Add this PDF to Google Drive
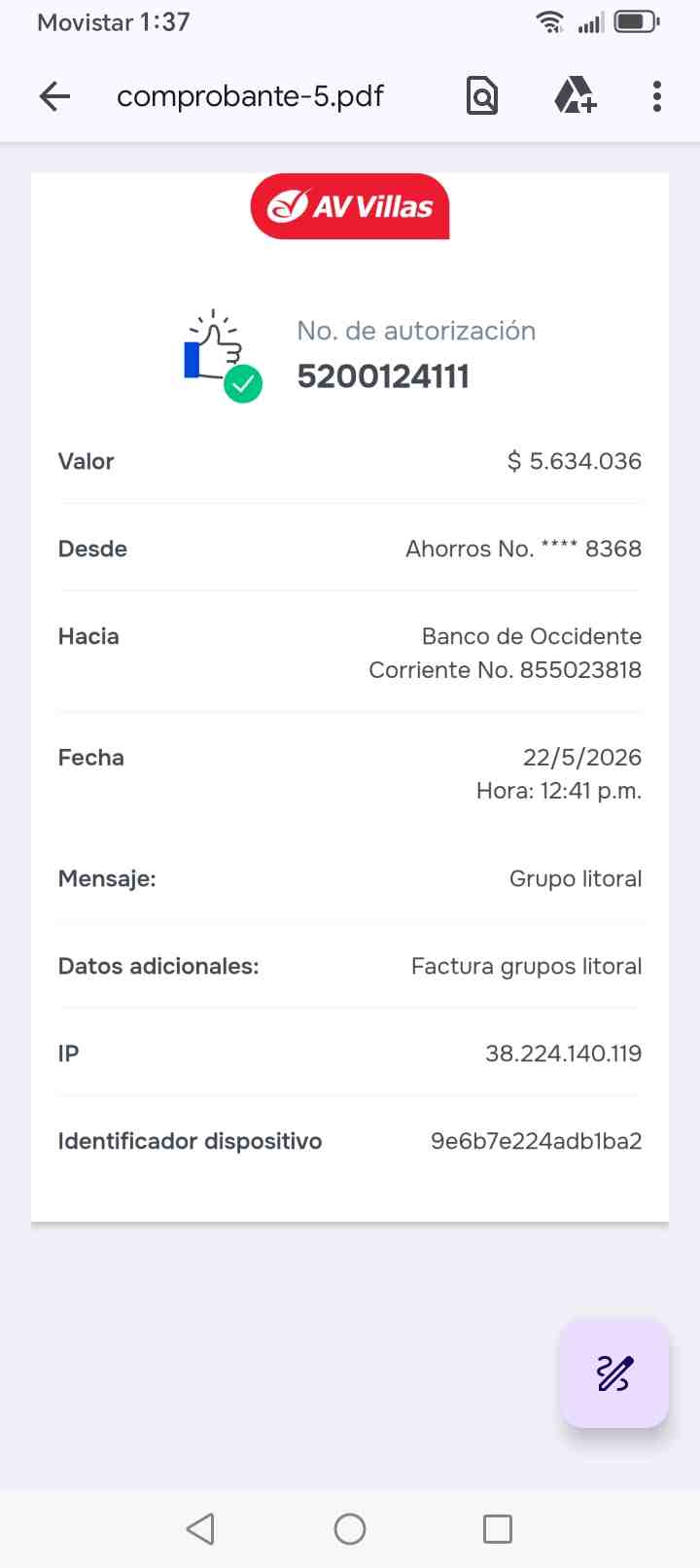The width and height of the screenshot is (700, 1568). tap(575, 96)
